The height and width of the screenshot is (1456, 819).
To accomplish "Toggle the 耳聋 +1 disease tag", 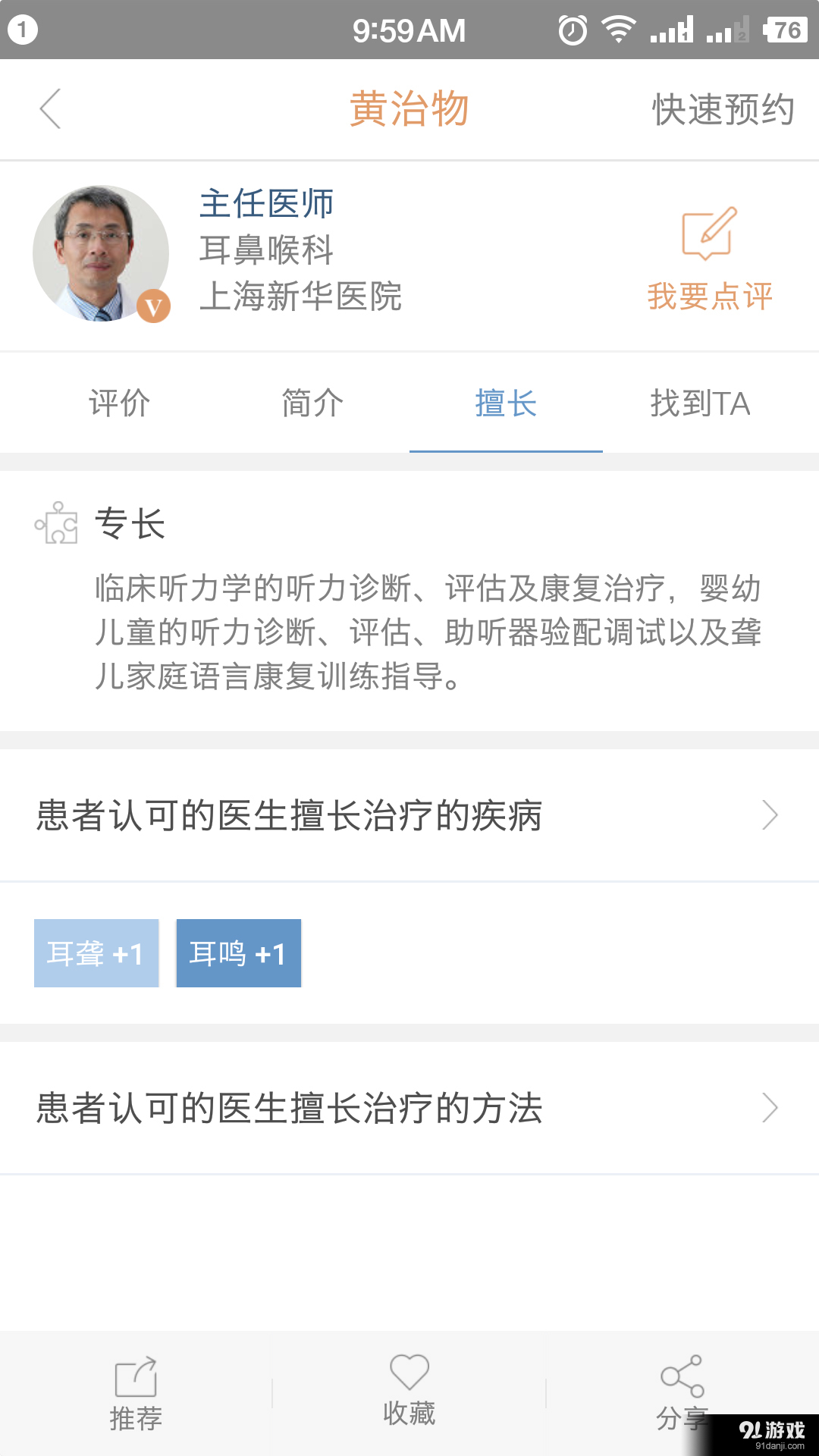I will 96,954.
